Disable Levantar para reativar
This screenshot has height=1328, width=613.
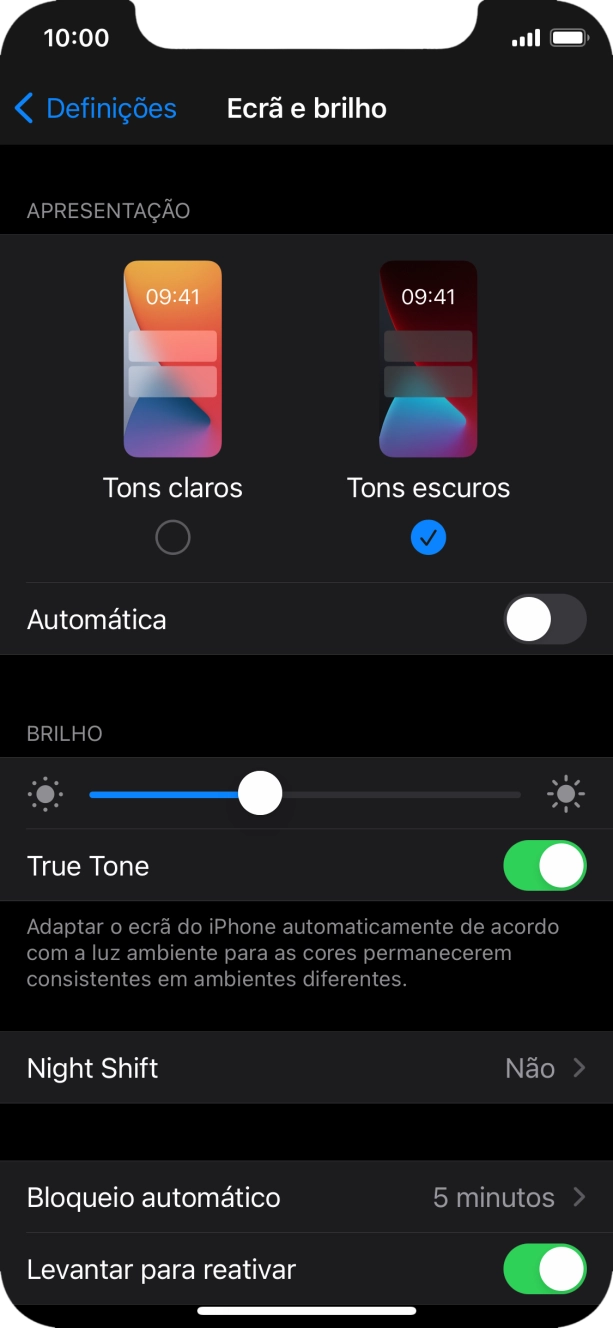[544, 1270]
